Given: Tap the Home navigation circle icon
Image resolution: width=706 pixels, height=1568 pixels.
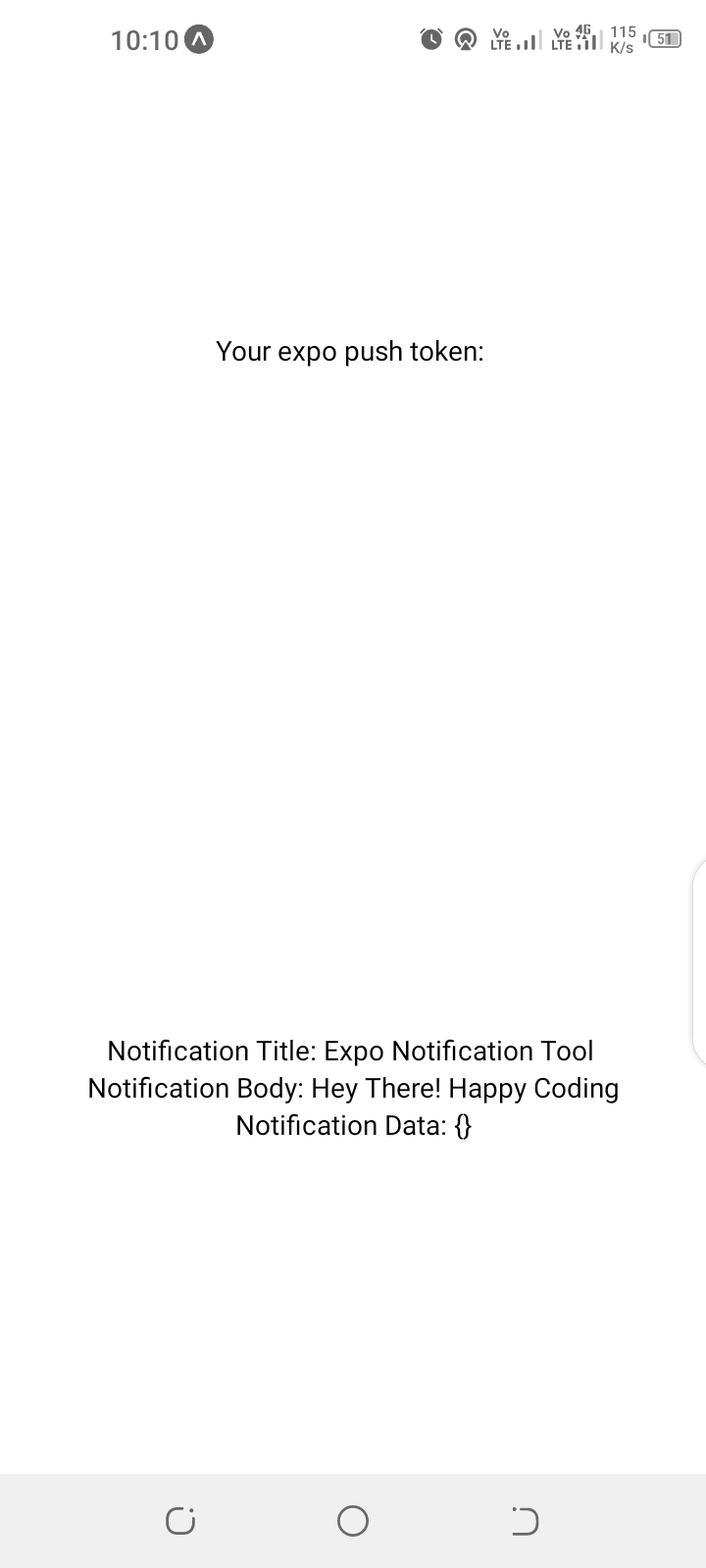Looking at the screenshot, I should pyautogui.click(x=352, y=1521).
